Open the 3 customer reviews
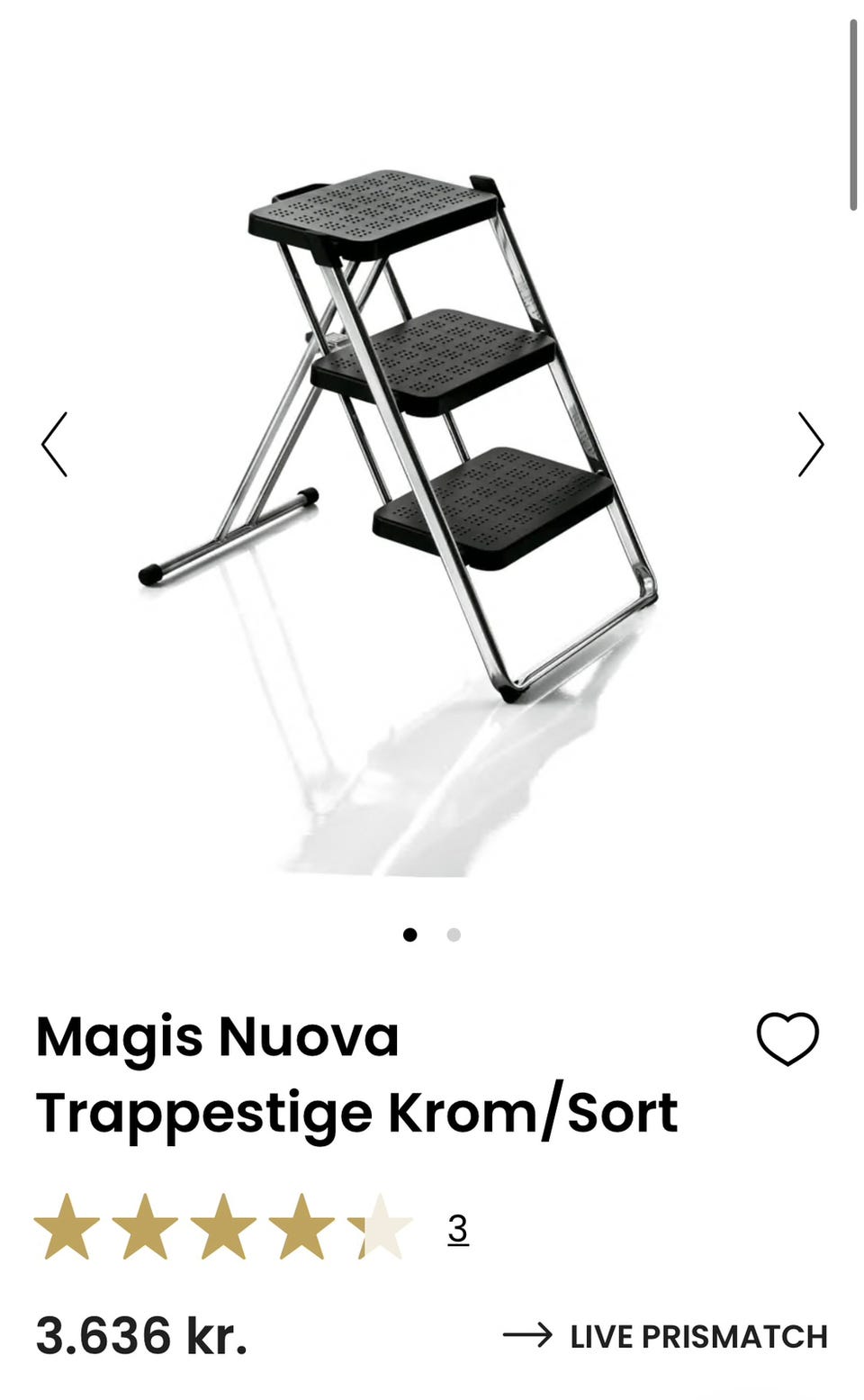The image size is (864, 1400). [x=457, y=1228]
